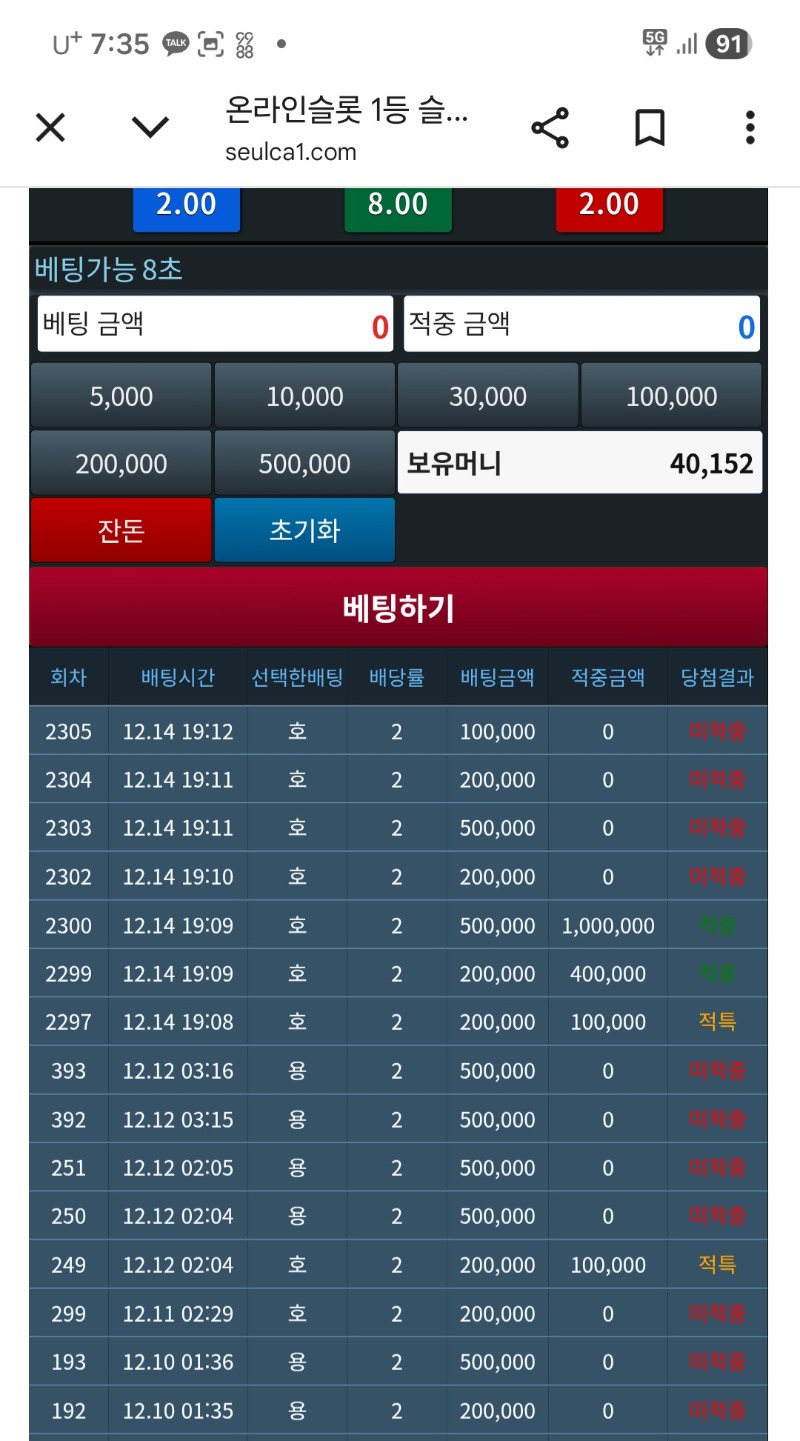Open the browser overflow menu
This screenshot has width=800, height=1441.
click(750, 128)
